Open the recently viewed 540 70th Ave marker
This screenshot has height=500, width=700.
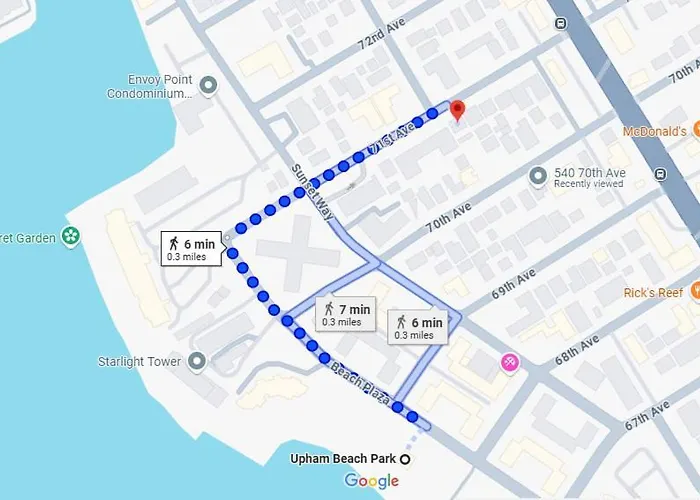click(x=539, y=177)
